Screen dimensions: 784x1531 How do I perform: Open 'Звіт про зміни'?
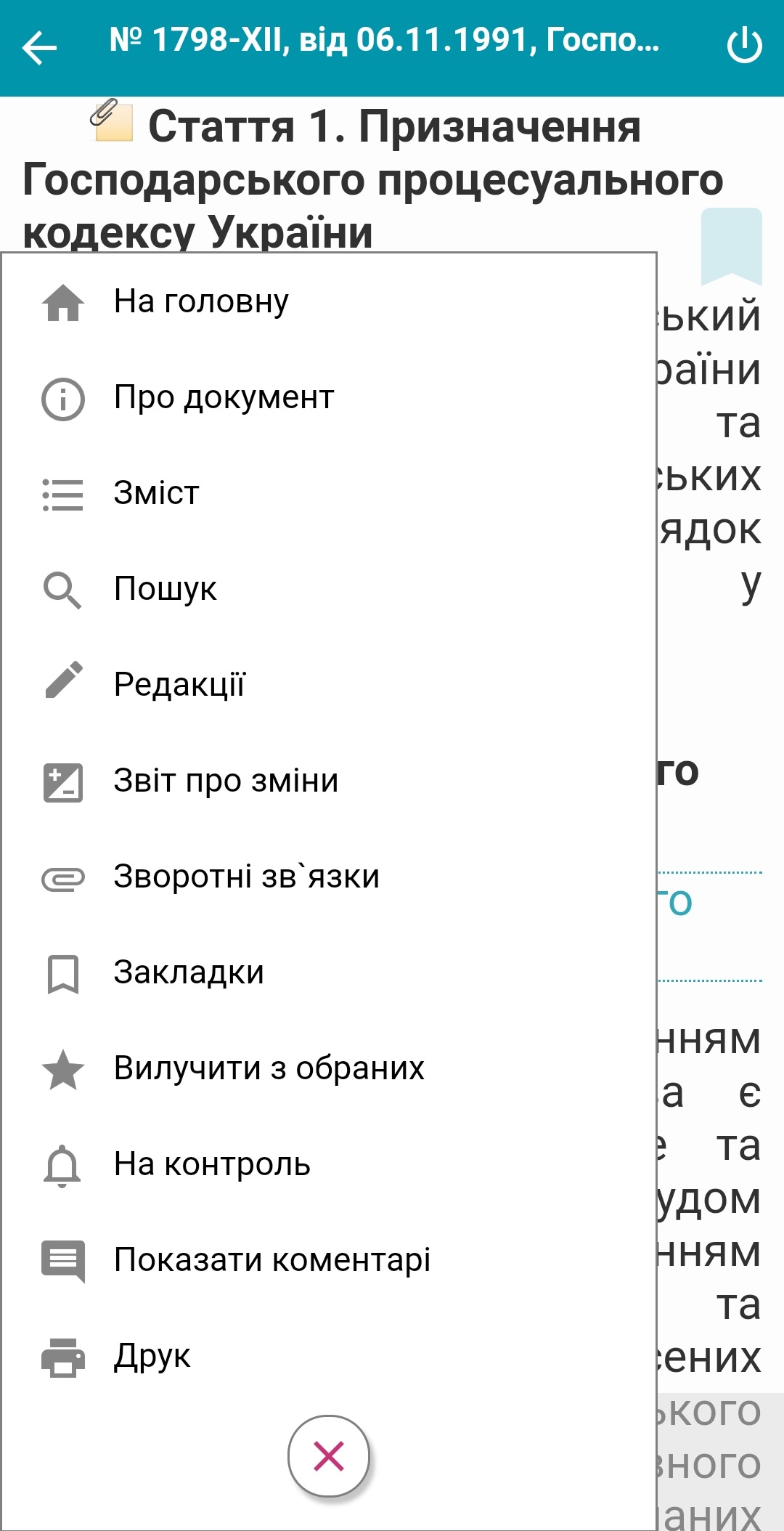click(329, 781)
